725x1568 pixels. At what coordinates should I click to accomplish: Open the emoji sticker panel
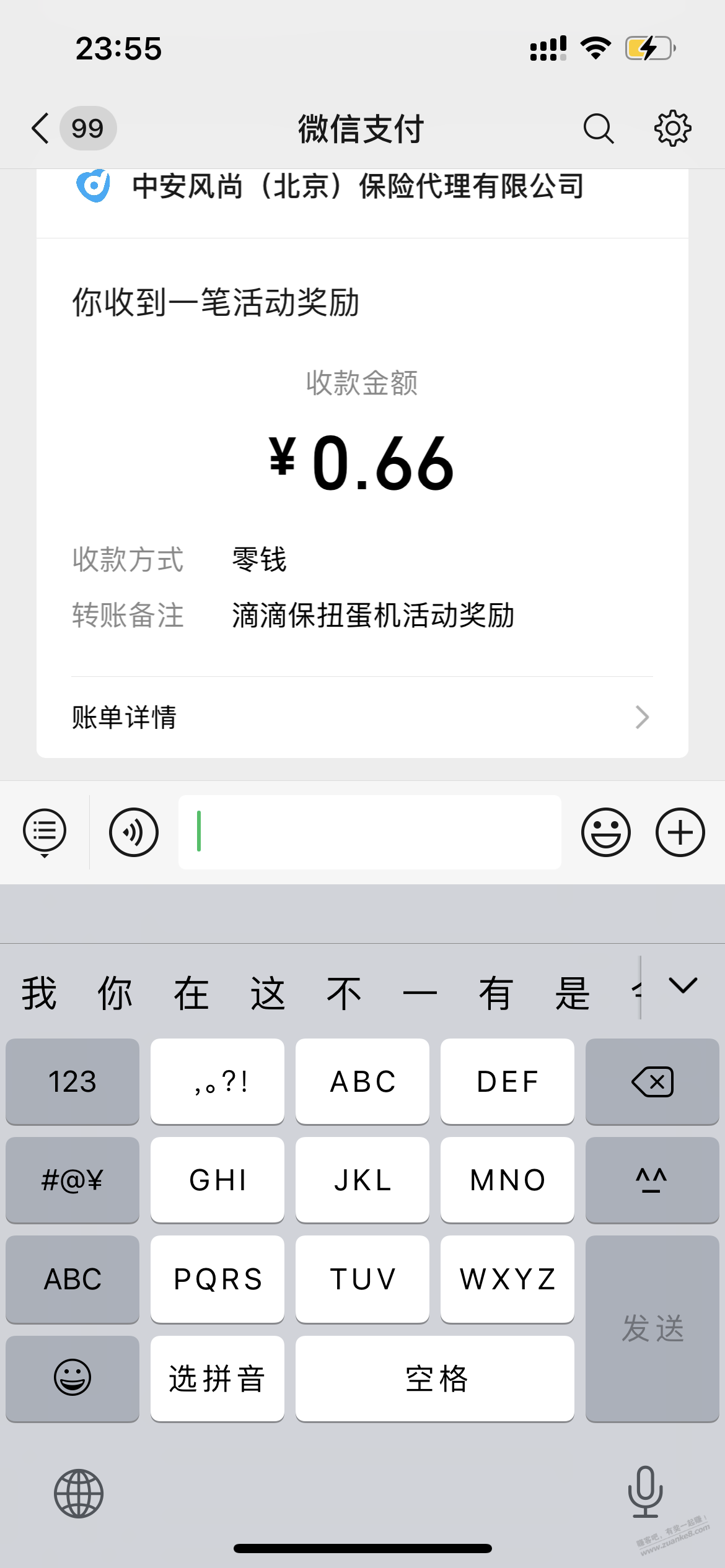click(606, 832)
